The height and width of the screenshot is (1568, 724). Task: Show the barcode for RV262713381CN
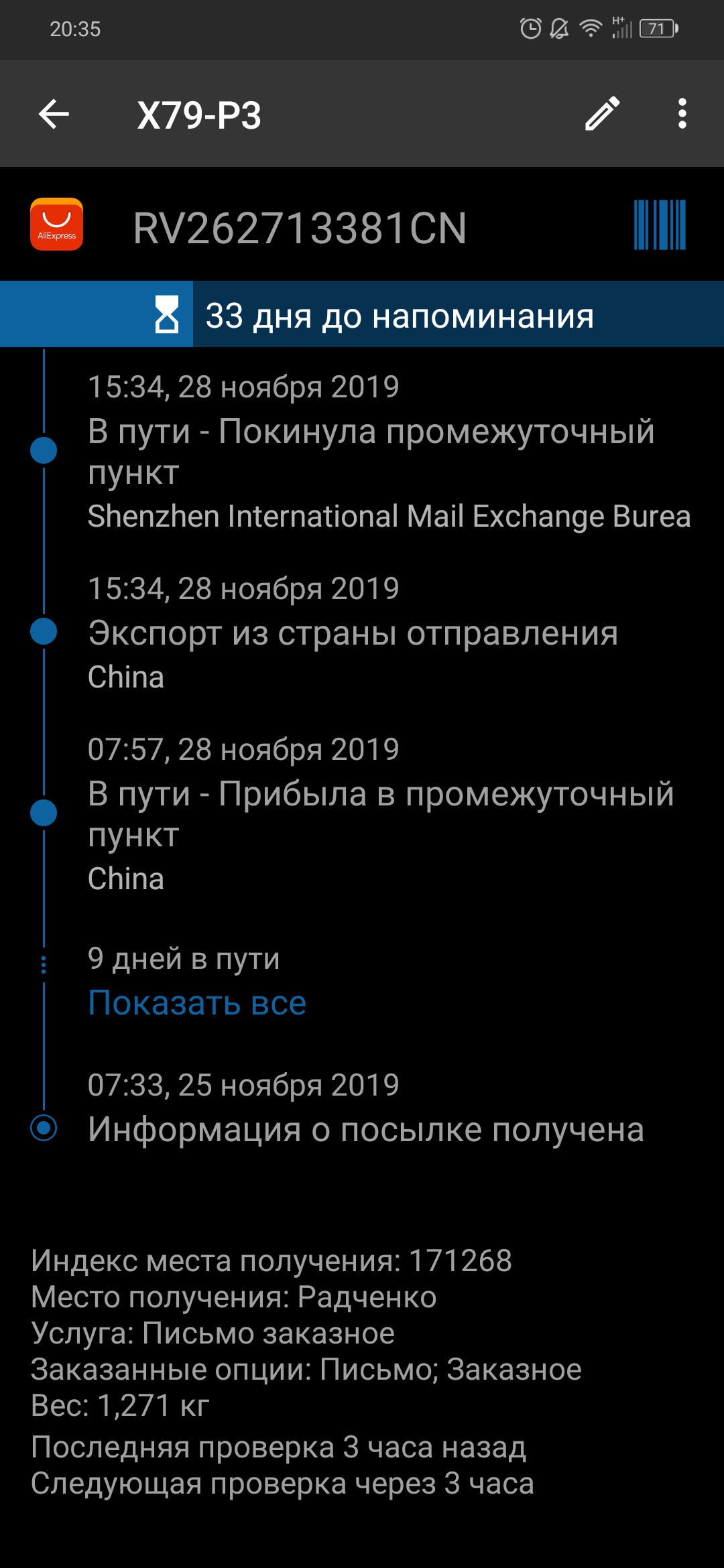(x=660, y=225)
